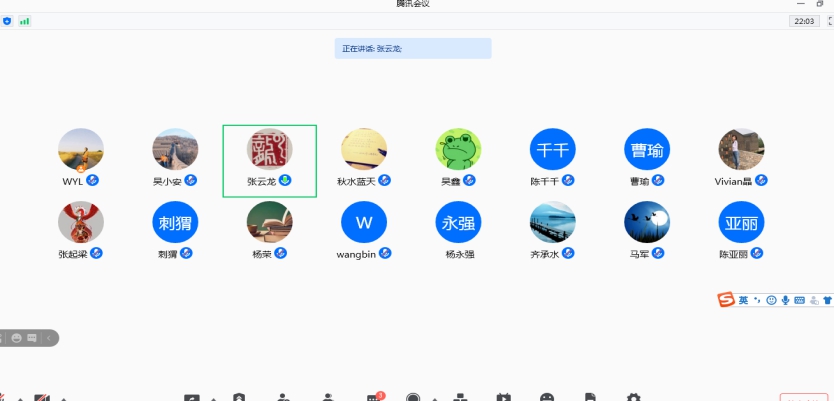Check the network signal status icon
The width and height of the screenshot is (834, 401).
[24, 20]
